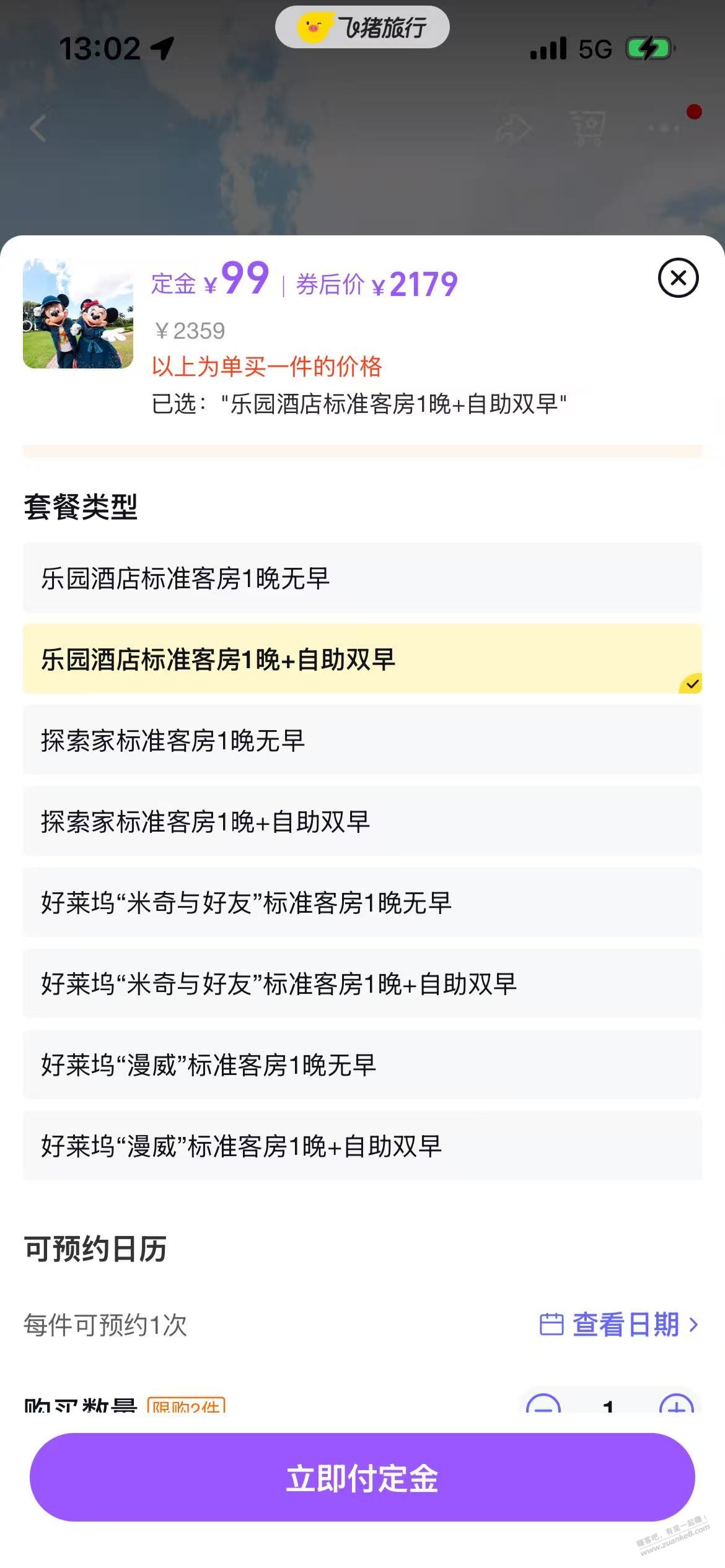Choose 好莱坞“米奇与好友”标准客房1晚无早
Screen dimensions: 725x1568
coord(362,903)
